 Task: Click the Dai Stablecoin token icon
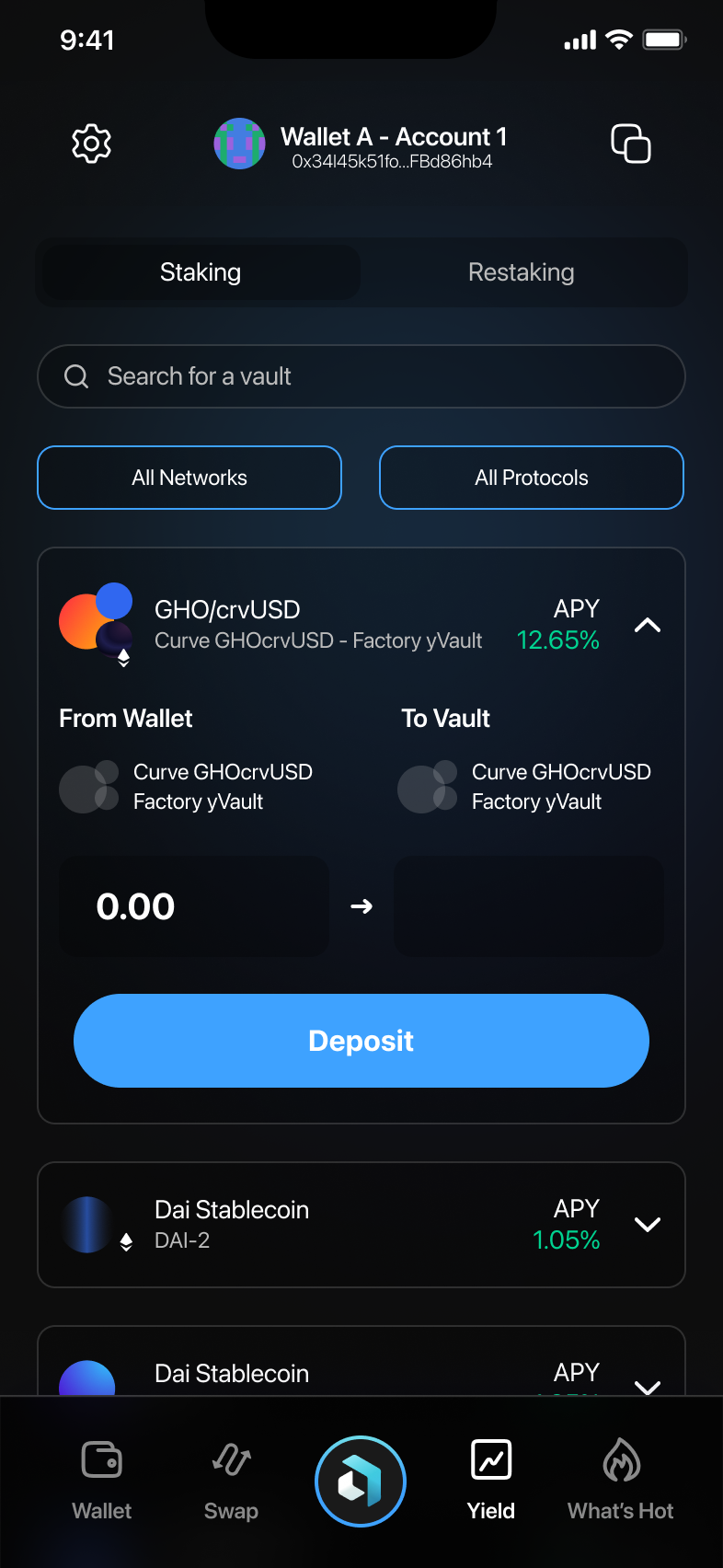click(86, 1224)
